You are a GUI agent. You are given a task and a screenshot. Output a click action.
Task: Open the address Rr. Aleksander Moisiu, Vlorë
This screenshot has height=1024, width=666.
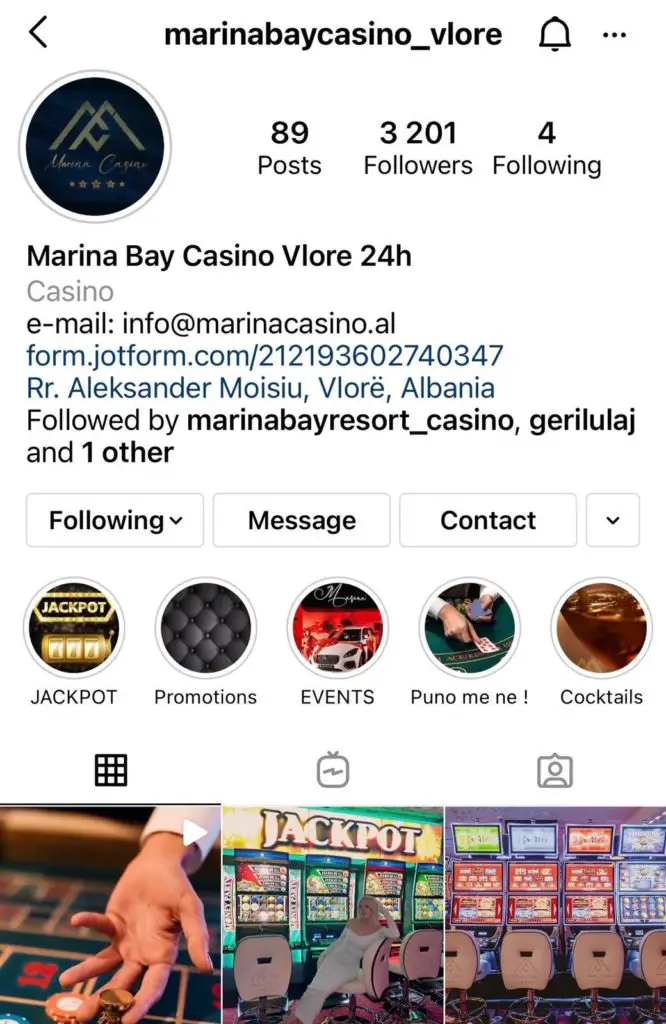260,388
